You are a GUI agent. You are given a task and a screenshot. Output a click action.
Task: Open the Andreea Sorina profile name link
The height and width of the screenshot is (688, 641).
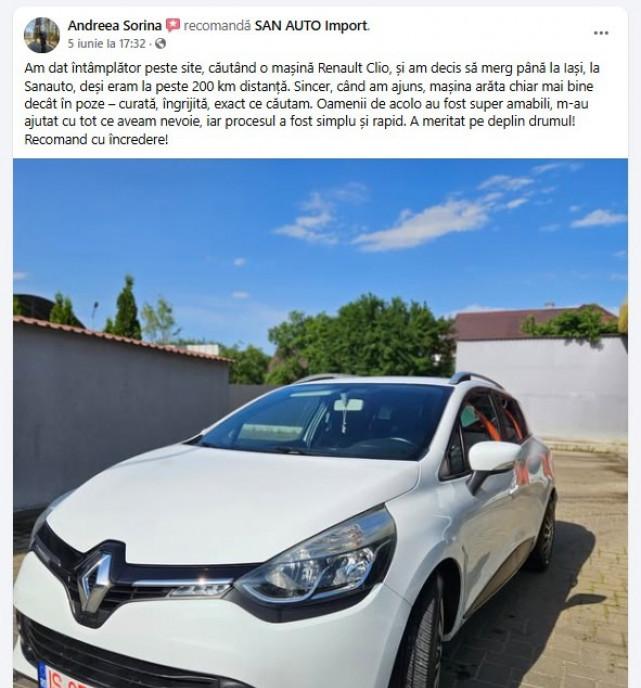coord(113,25)
